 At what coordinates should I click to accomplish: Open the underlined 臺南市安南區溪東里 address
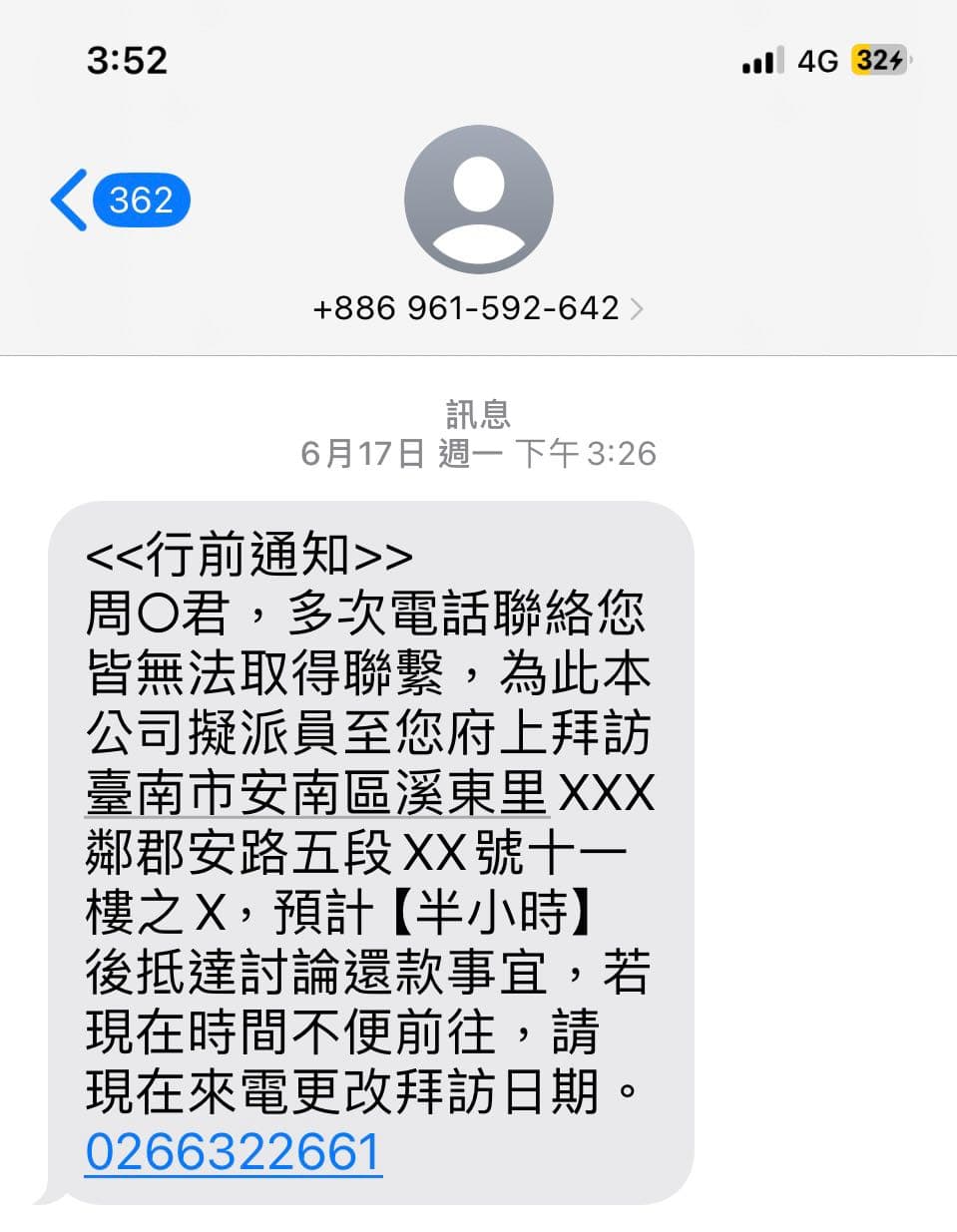pyautogui.click(x=316, y=793)
